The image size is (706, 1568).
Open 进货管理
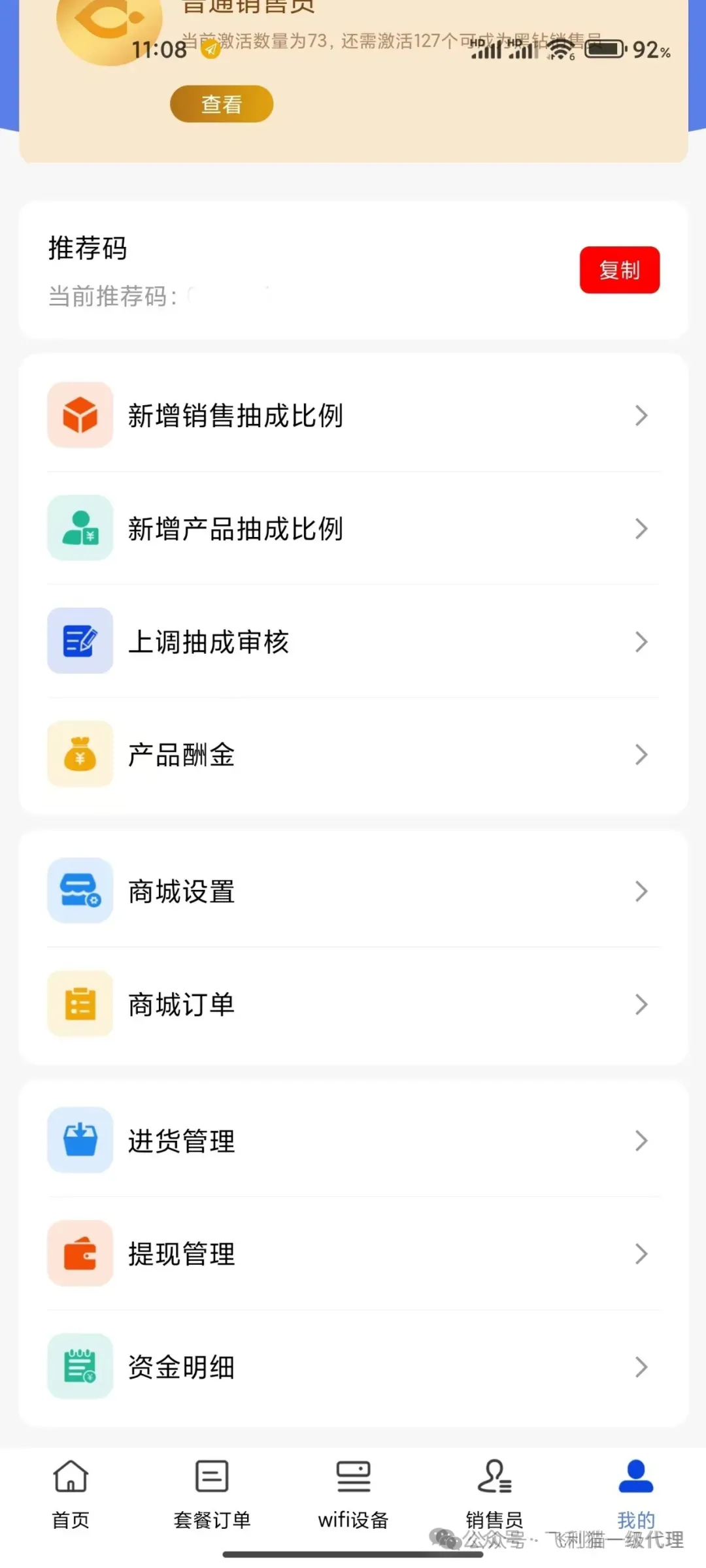(x=353, y=1141)
